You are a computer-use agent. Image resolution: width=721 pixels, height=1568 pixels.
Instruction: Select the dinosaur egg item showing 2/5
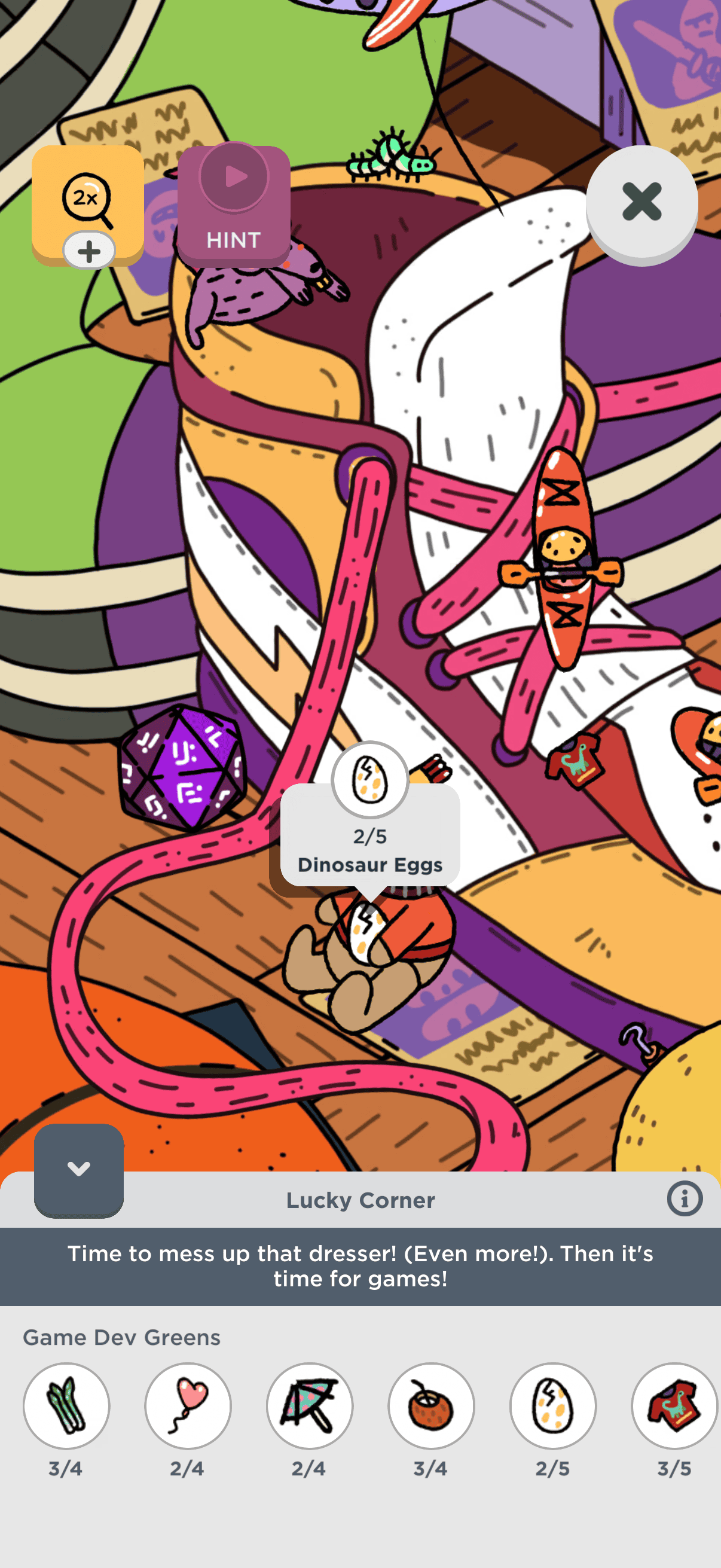(553, 1406)
